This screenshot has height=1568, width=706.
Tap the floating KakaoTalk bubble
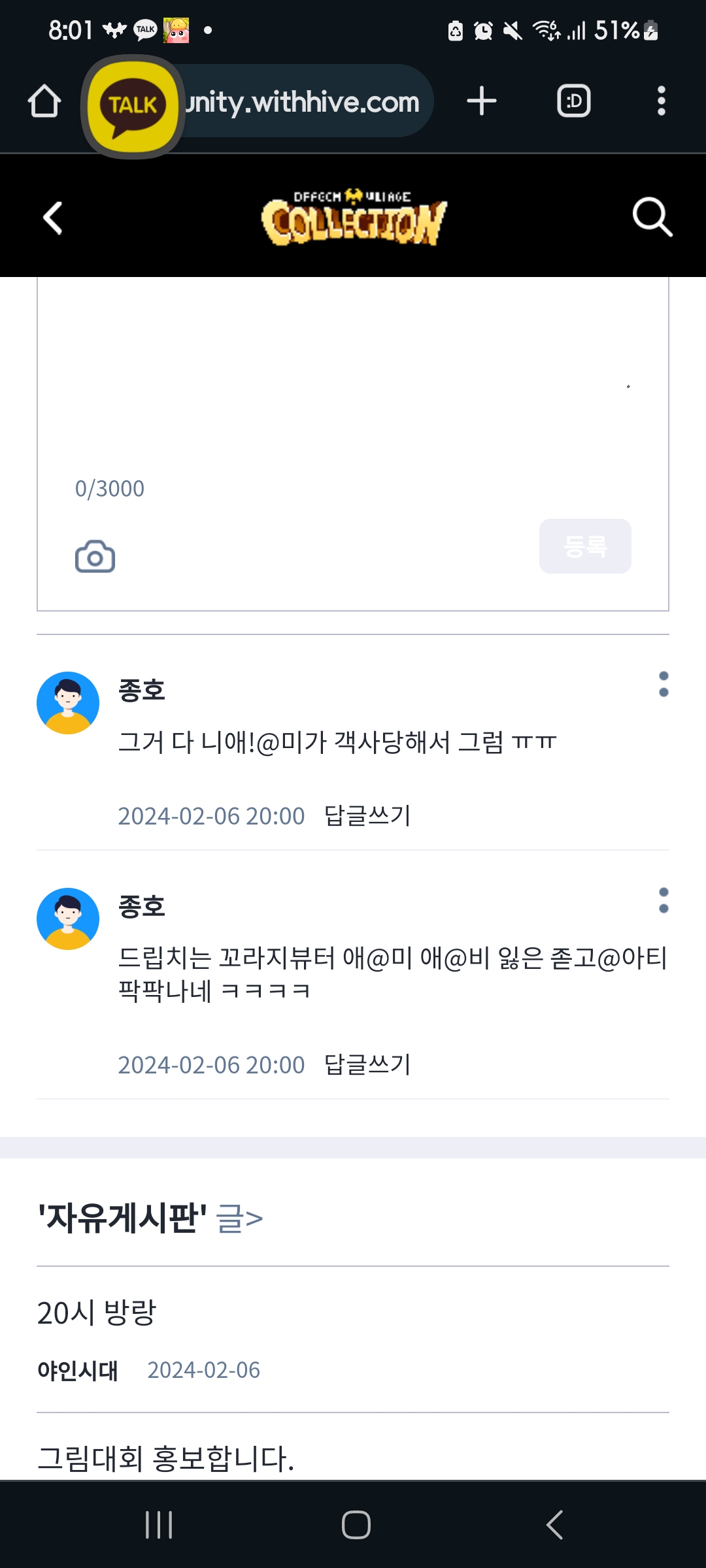[133, 105]
